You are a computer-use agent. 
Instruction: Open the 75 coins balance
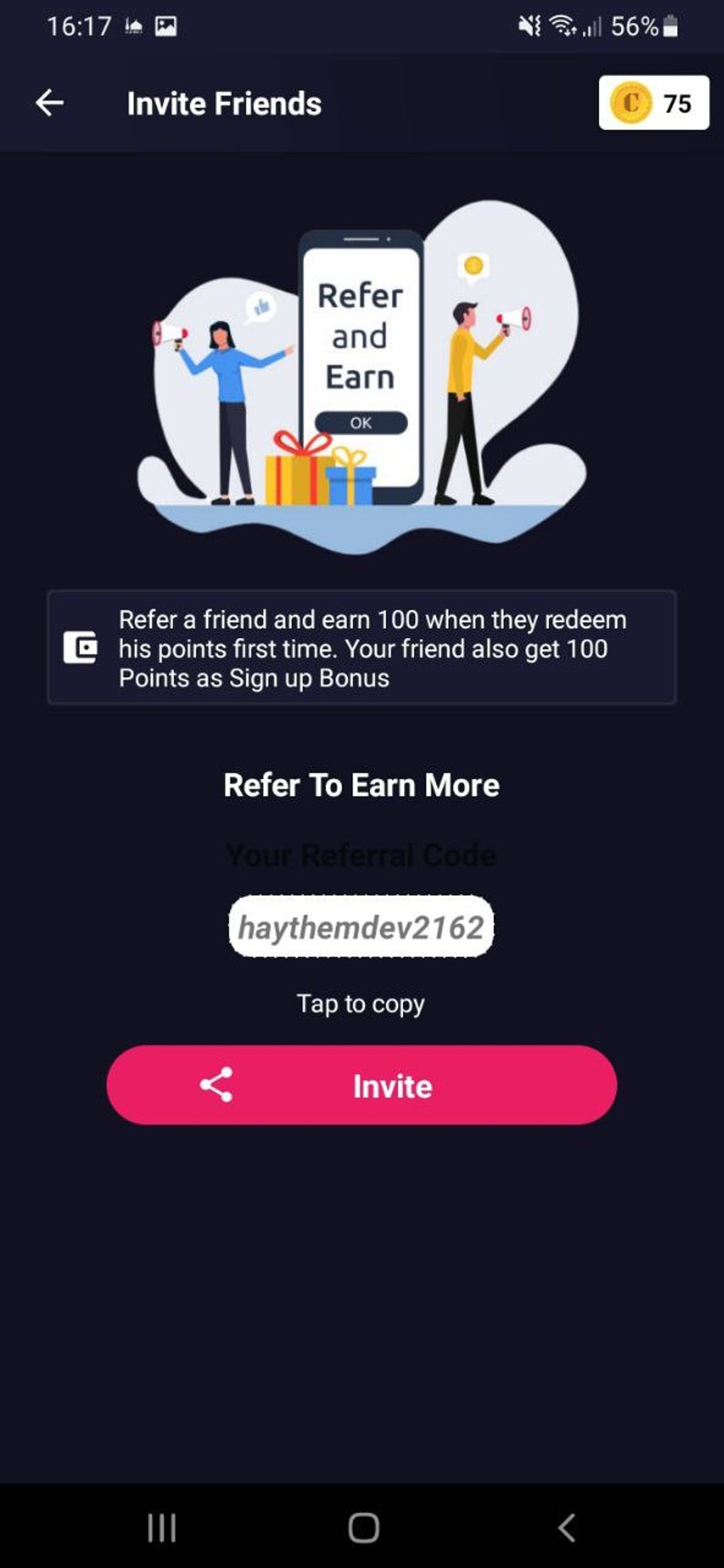(653, 103)
